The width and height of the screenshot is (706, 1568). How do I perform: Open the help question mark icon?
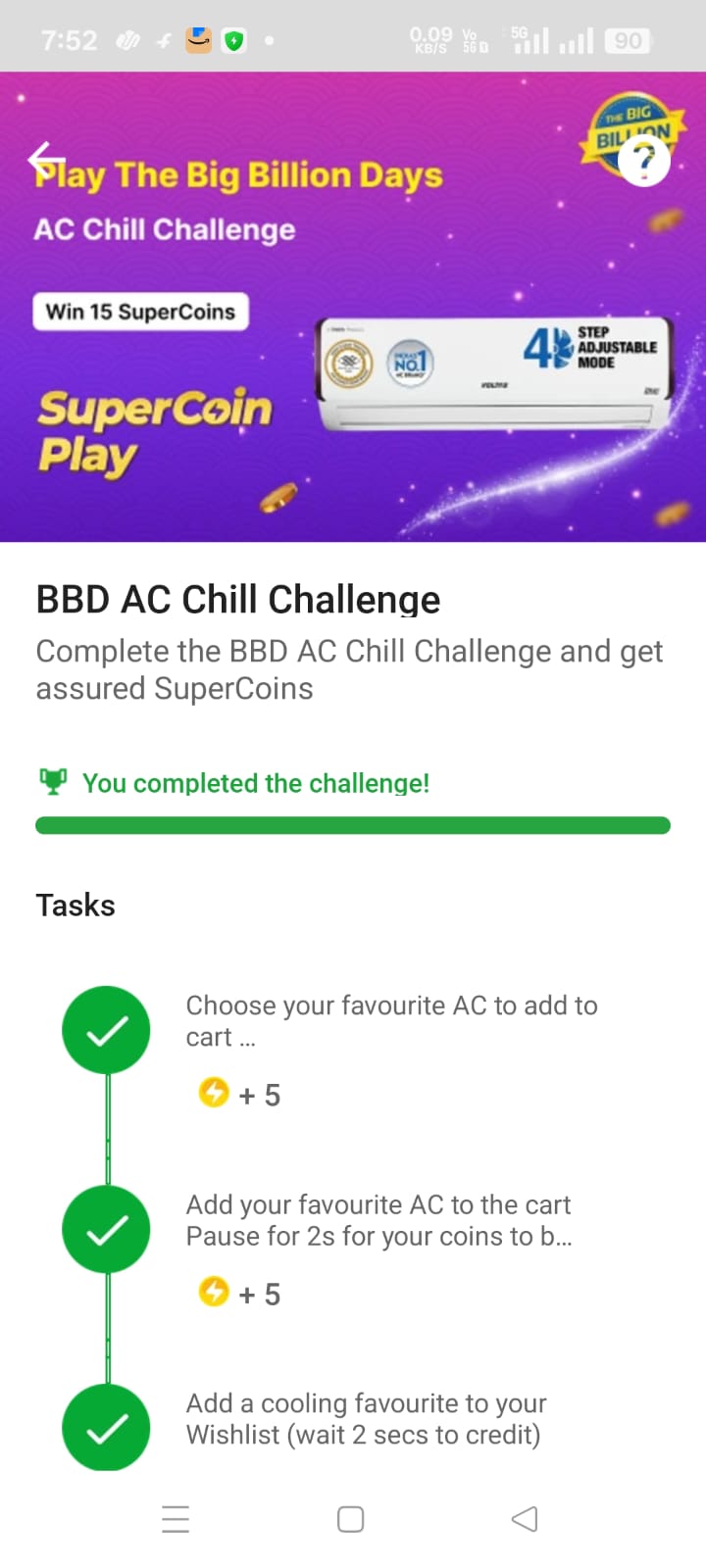click(643, 162)
